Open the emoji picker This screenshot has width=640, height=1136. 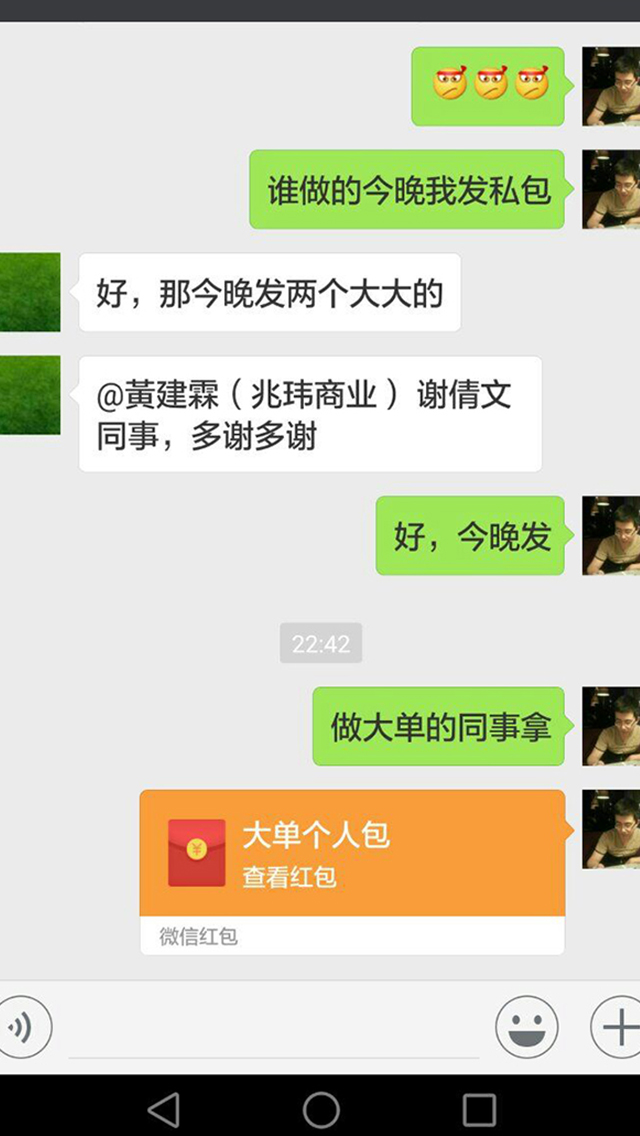[x=527, y=1027]
